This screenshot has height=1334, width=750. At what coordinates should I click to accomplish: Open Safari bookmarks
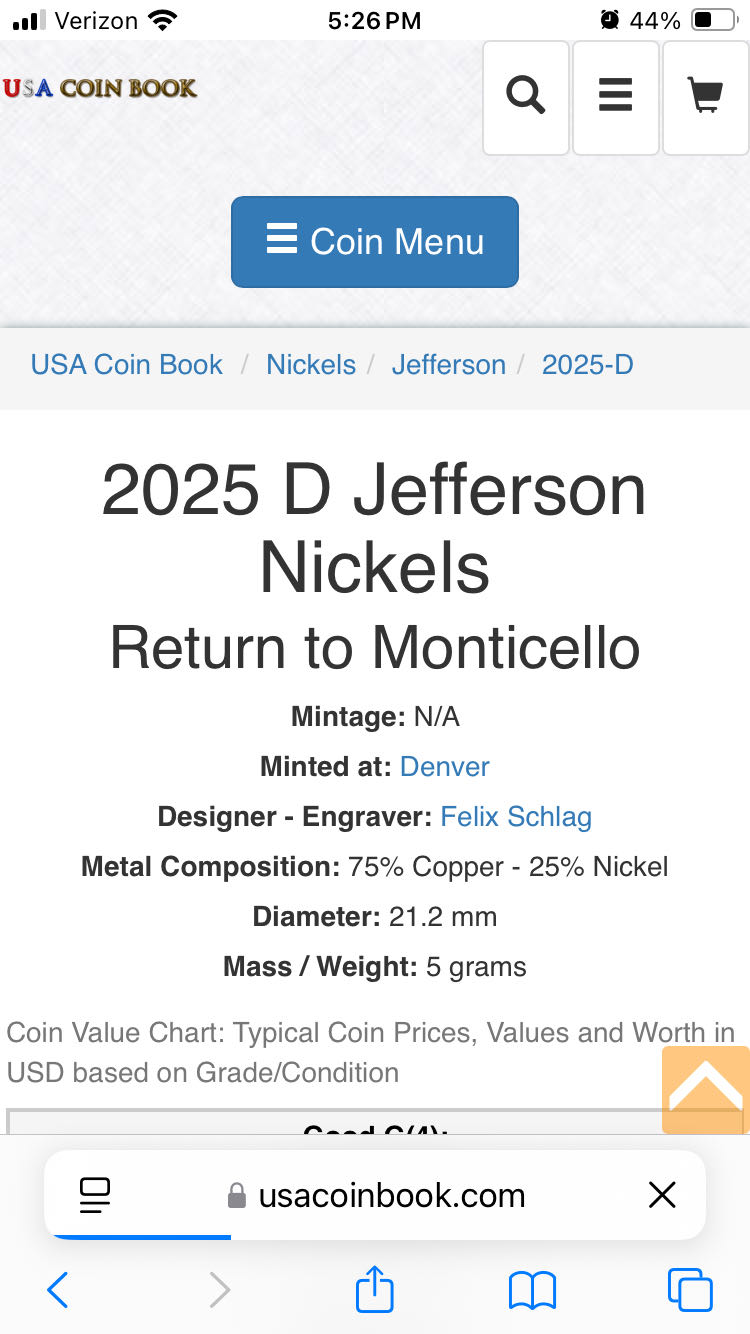[532, 1290]
